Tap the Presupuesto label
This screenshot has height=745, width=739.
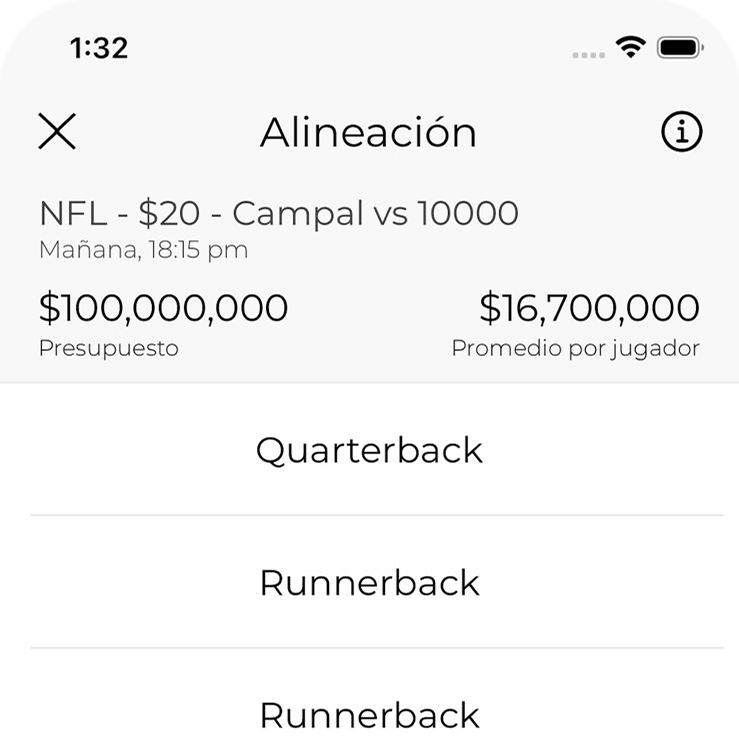pos(107,348)
